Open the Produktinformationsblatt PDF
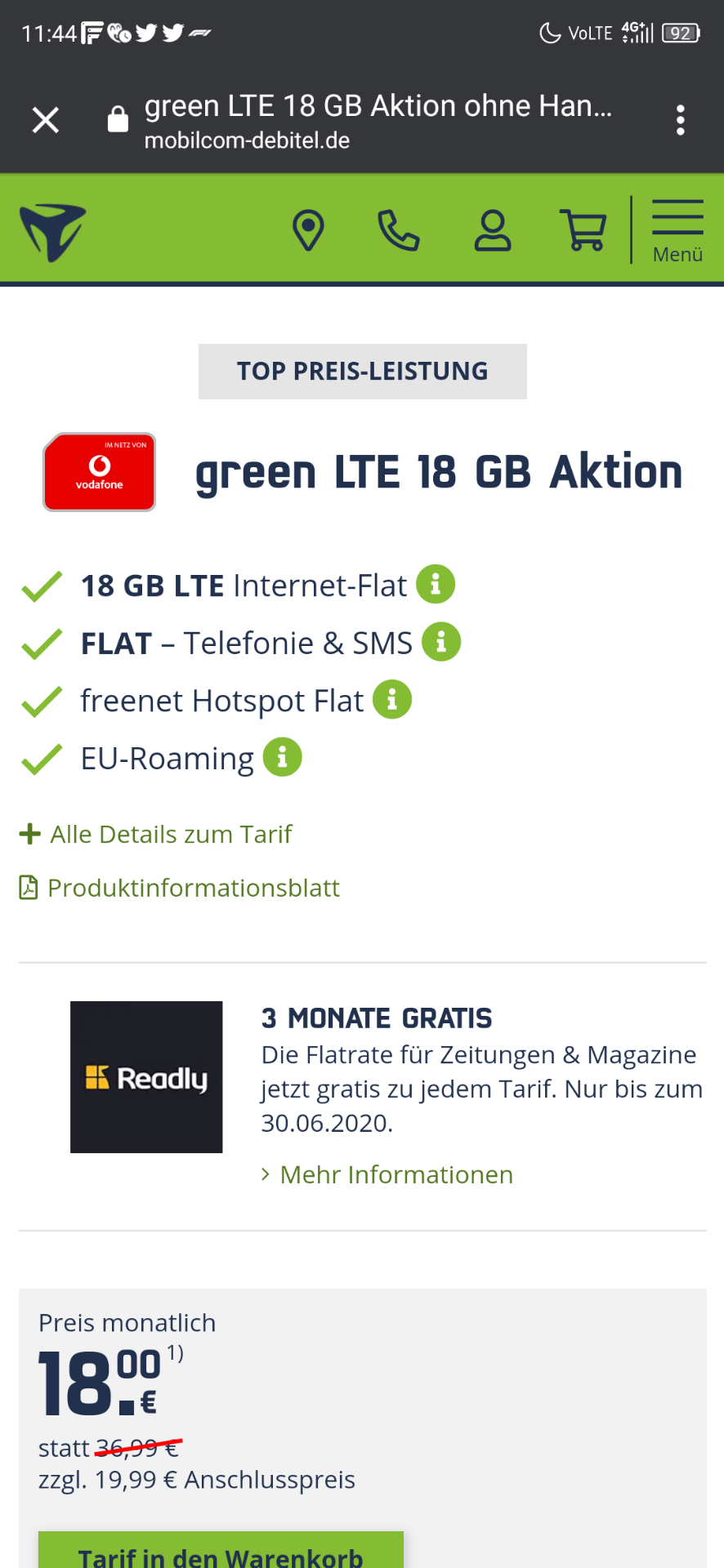724x1568 pixels. (180, 888)
